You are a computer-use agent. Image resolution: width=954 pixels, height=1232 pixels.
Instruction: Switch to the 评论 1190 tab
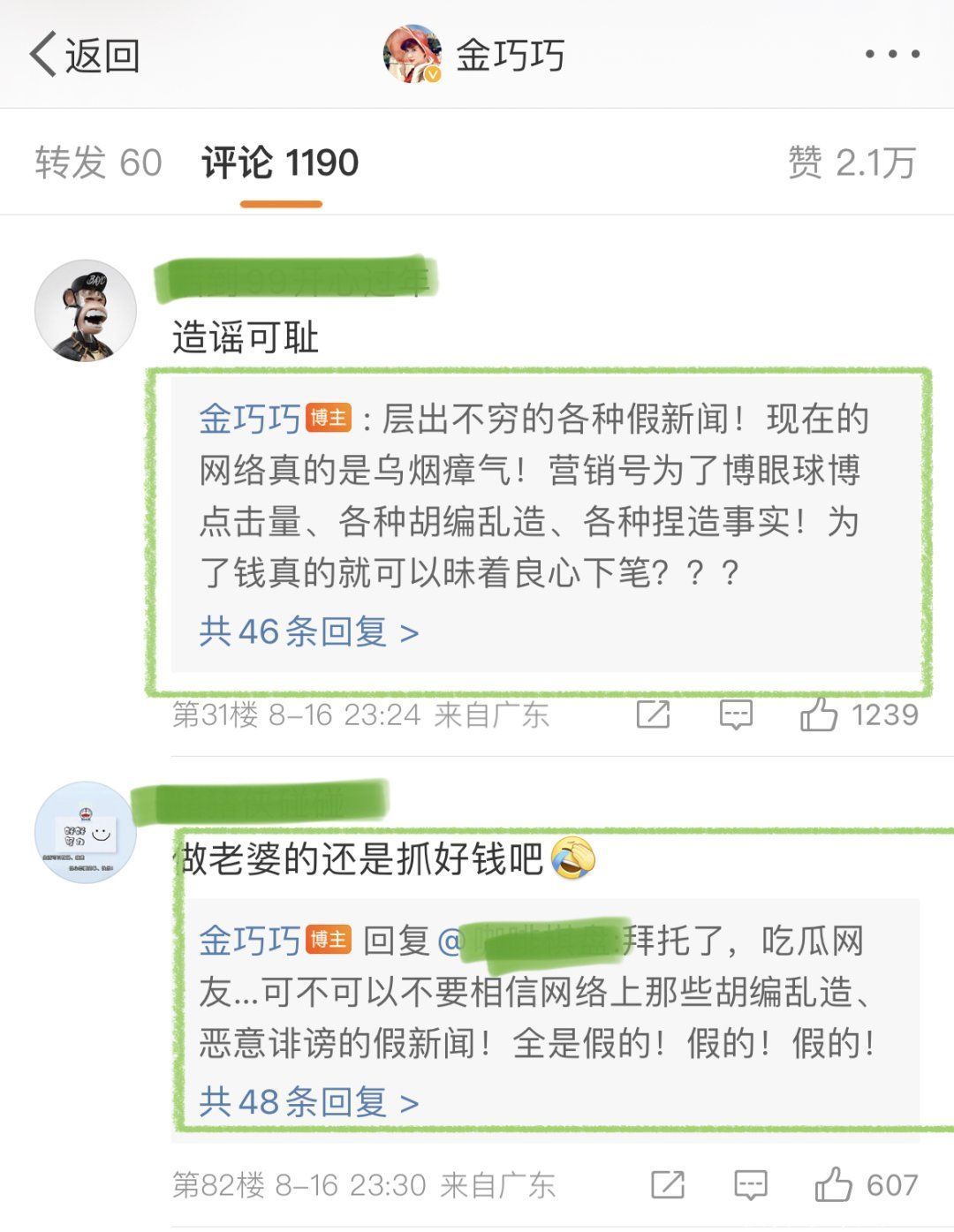pos(280,163)
